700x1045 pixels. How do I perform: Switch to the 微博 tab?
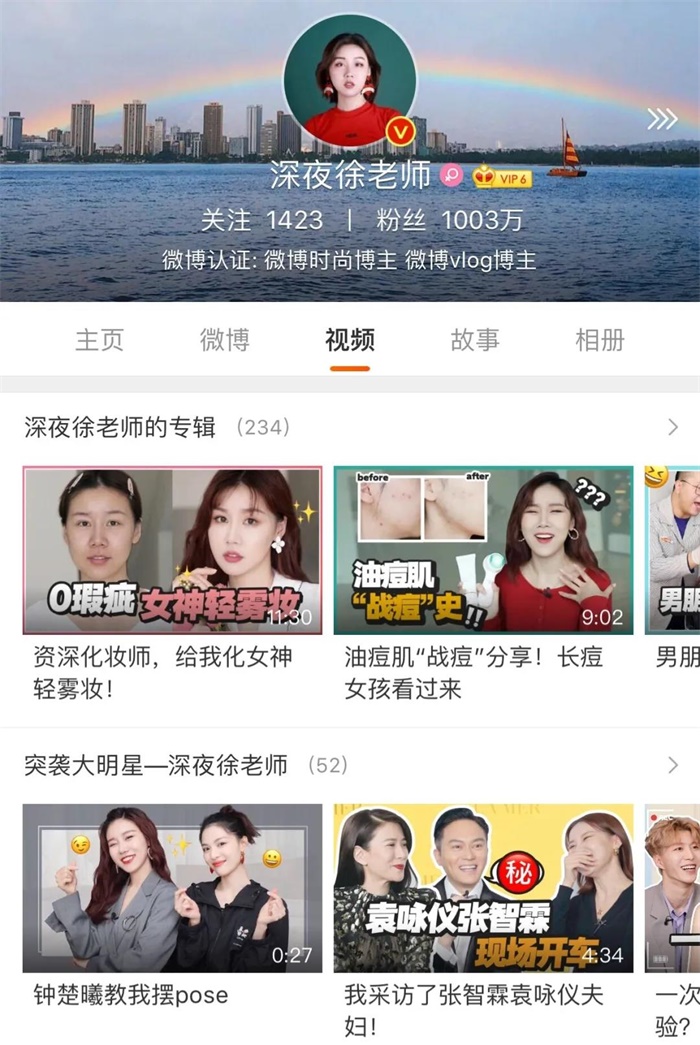[x=224, y=340]
